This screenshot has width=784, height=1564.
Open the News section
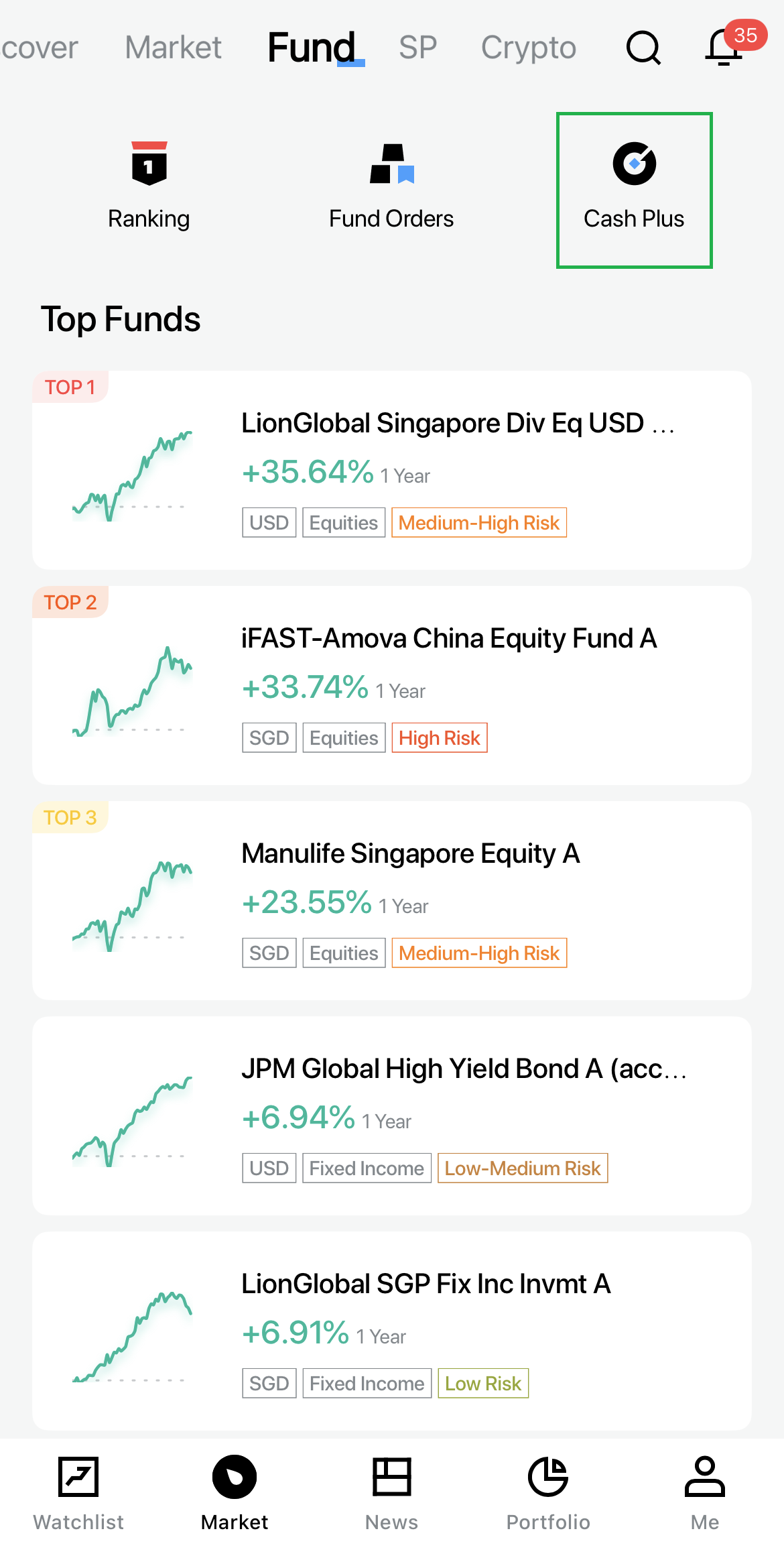tap(391, 1495)
